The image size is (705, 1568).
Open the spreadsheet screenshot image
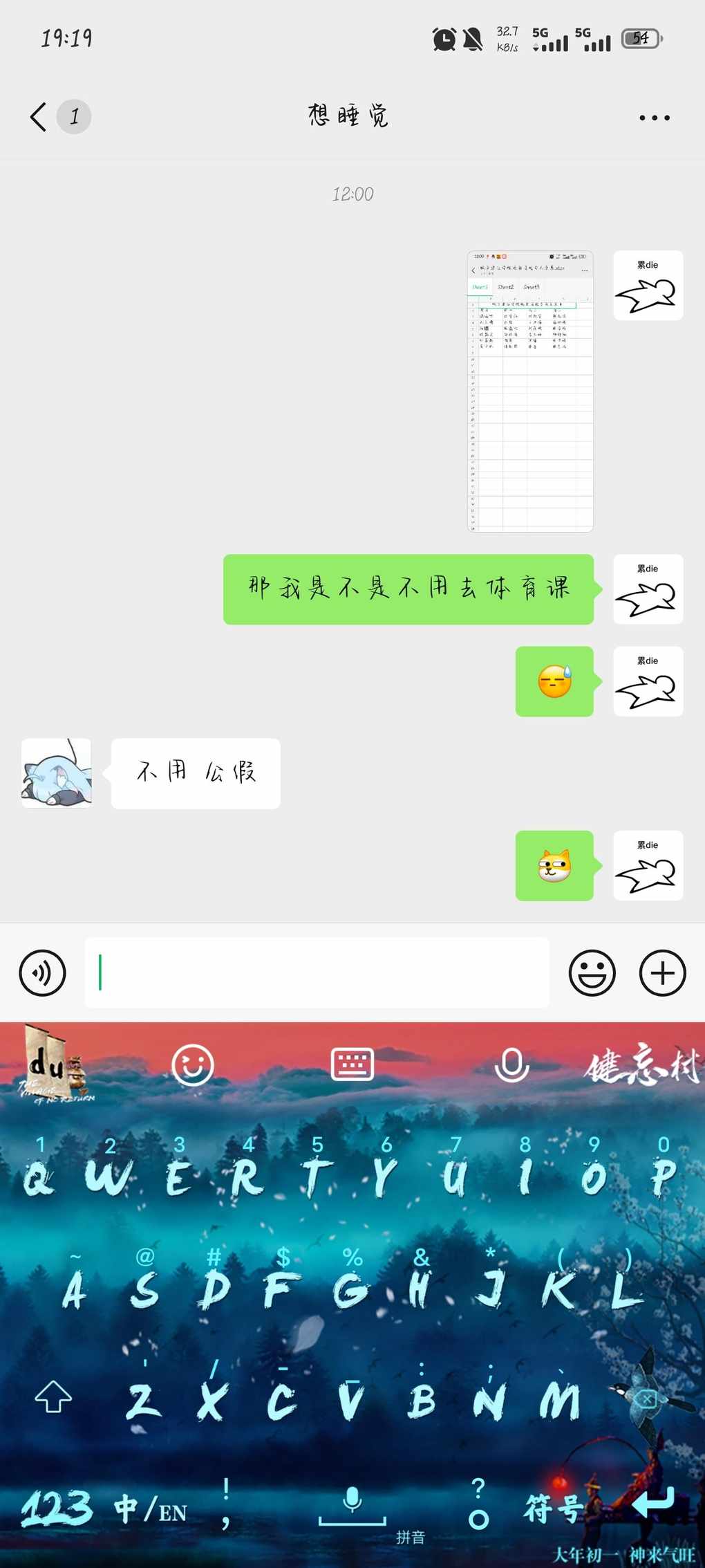[530, 391]
